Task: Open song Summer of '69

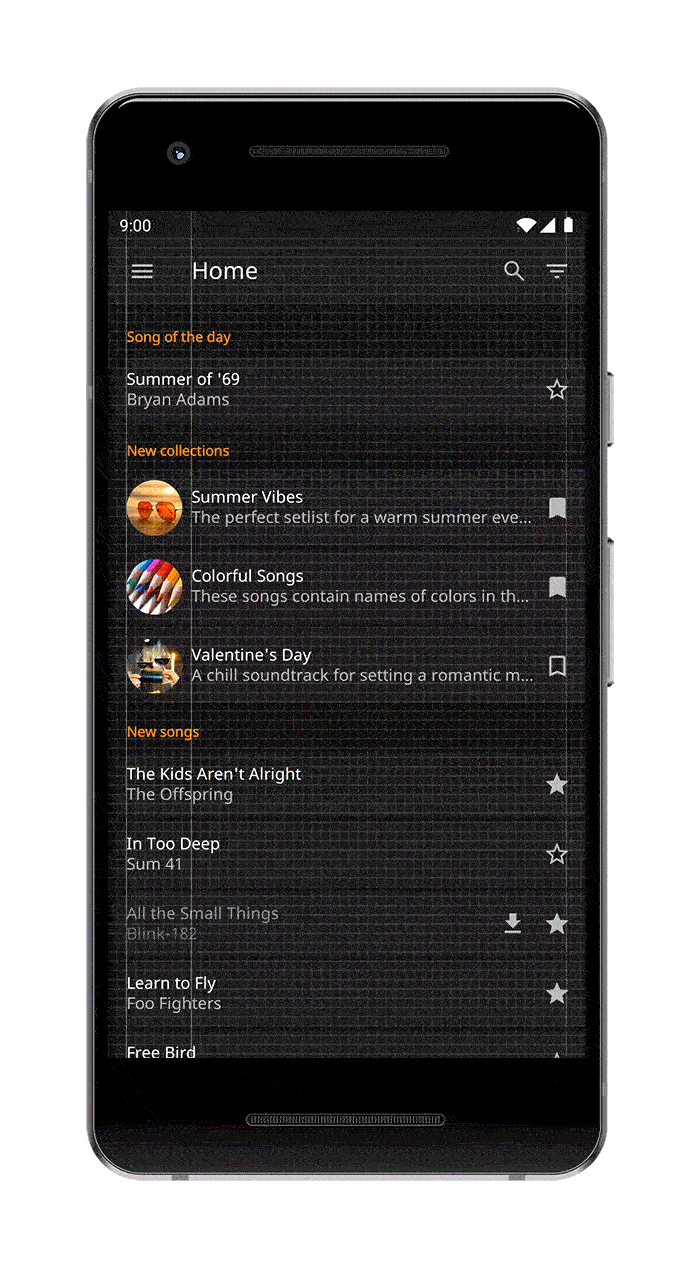Action: tap(300, 389)
